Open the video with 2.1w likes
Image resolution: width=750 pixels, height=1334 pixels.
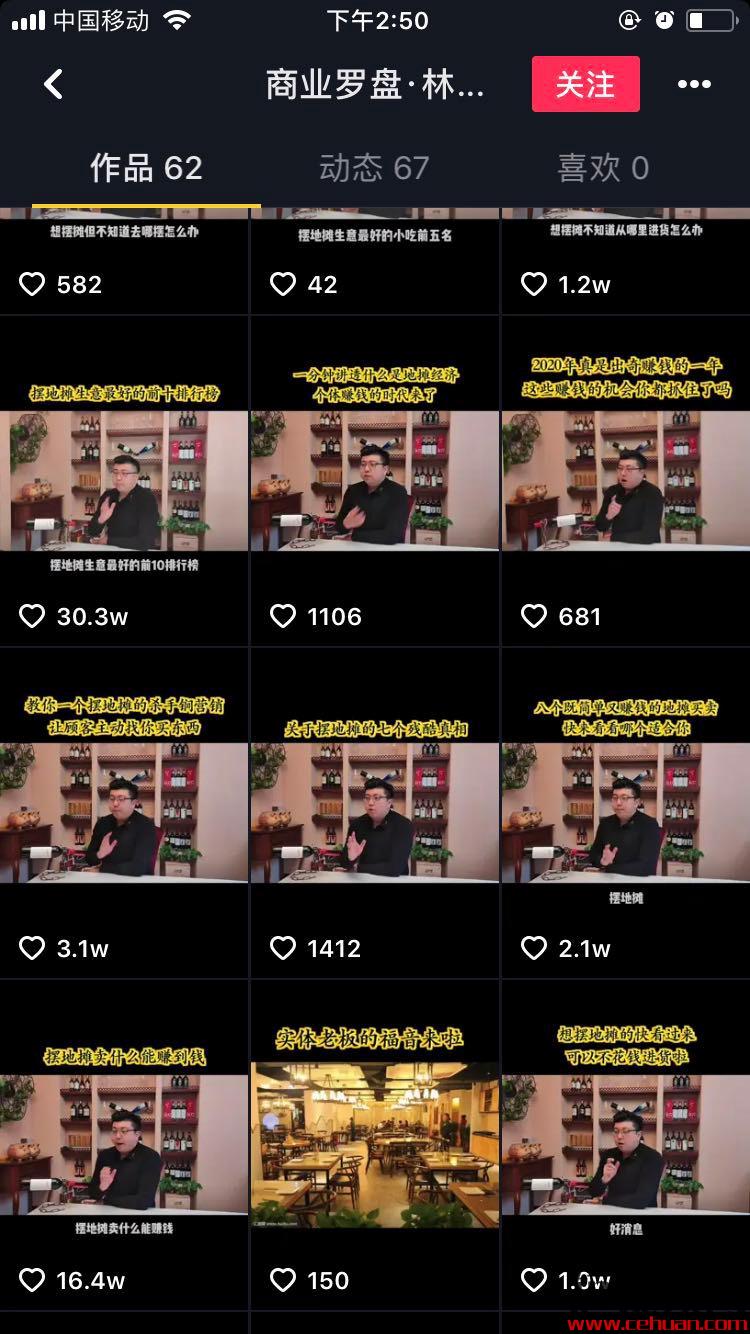pyautogui.click(x=626, y=812)
